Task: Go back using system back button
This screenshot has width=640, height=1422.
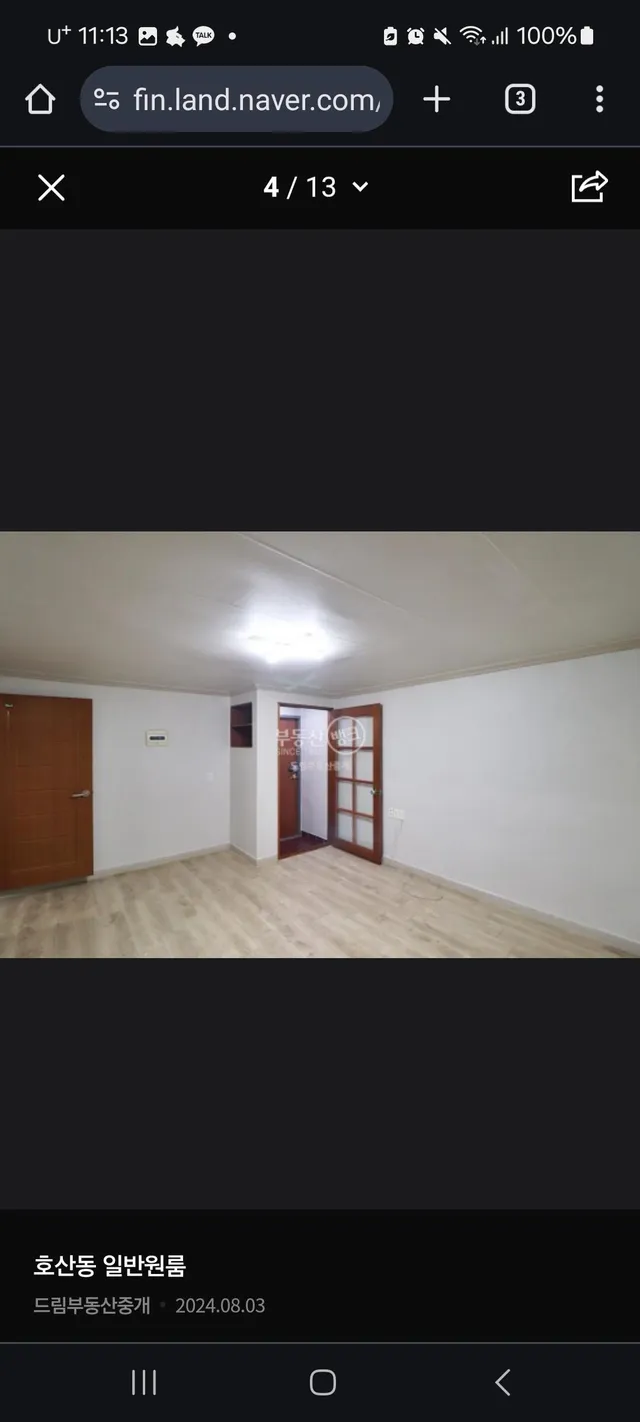Action: point(503,1382)
